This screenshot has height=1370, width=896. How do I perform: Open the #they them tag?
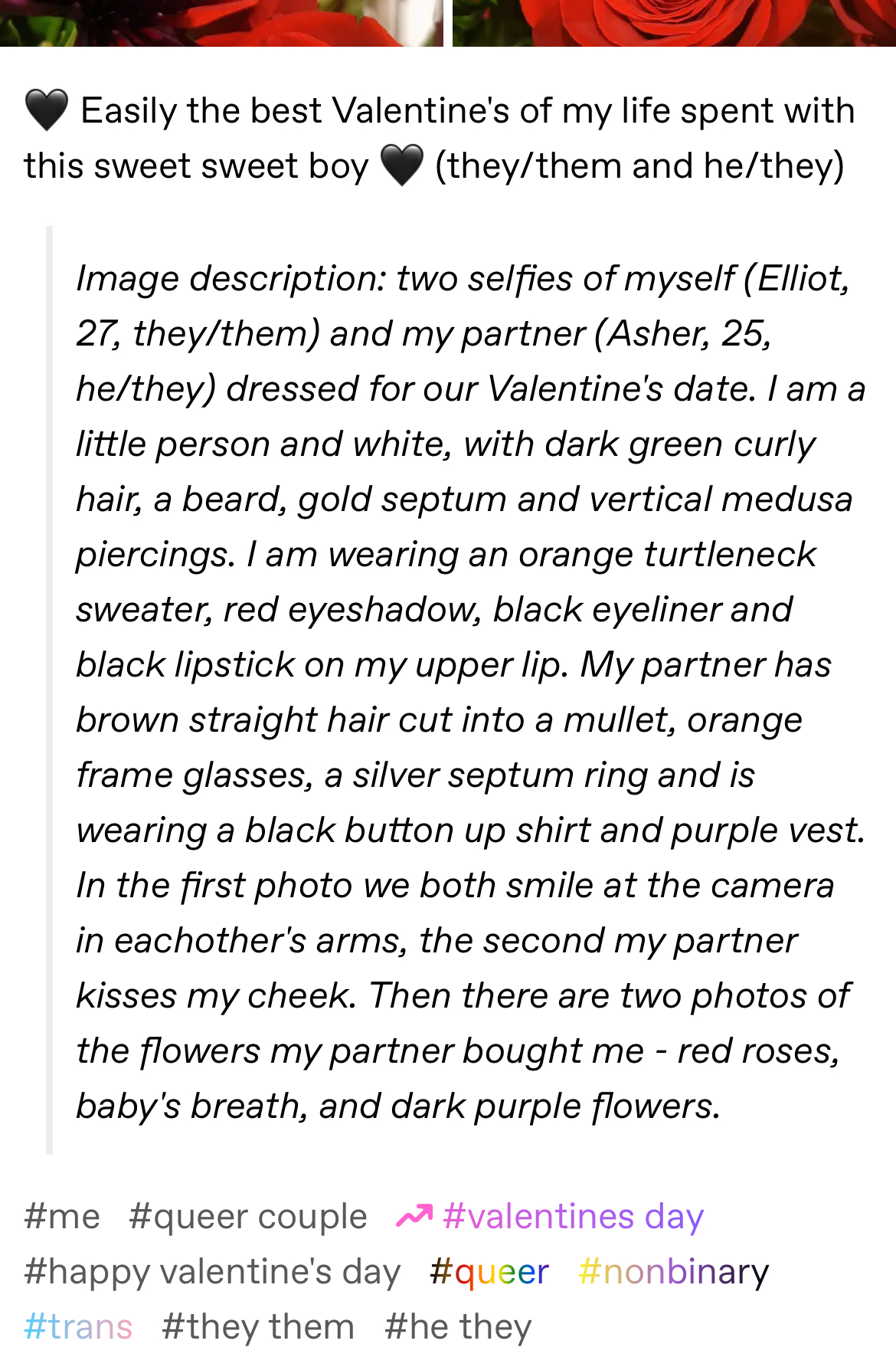coord(258,1327)
